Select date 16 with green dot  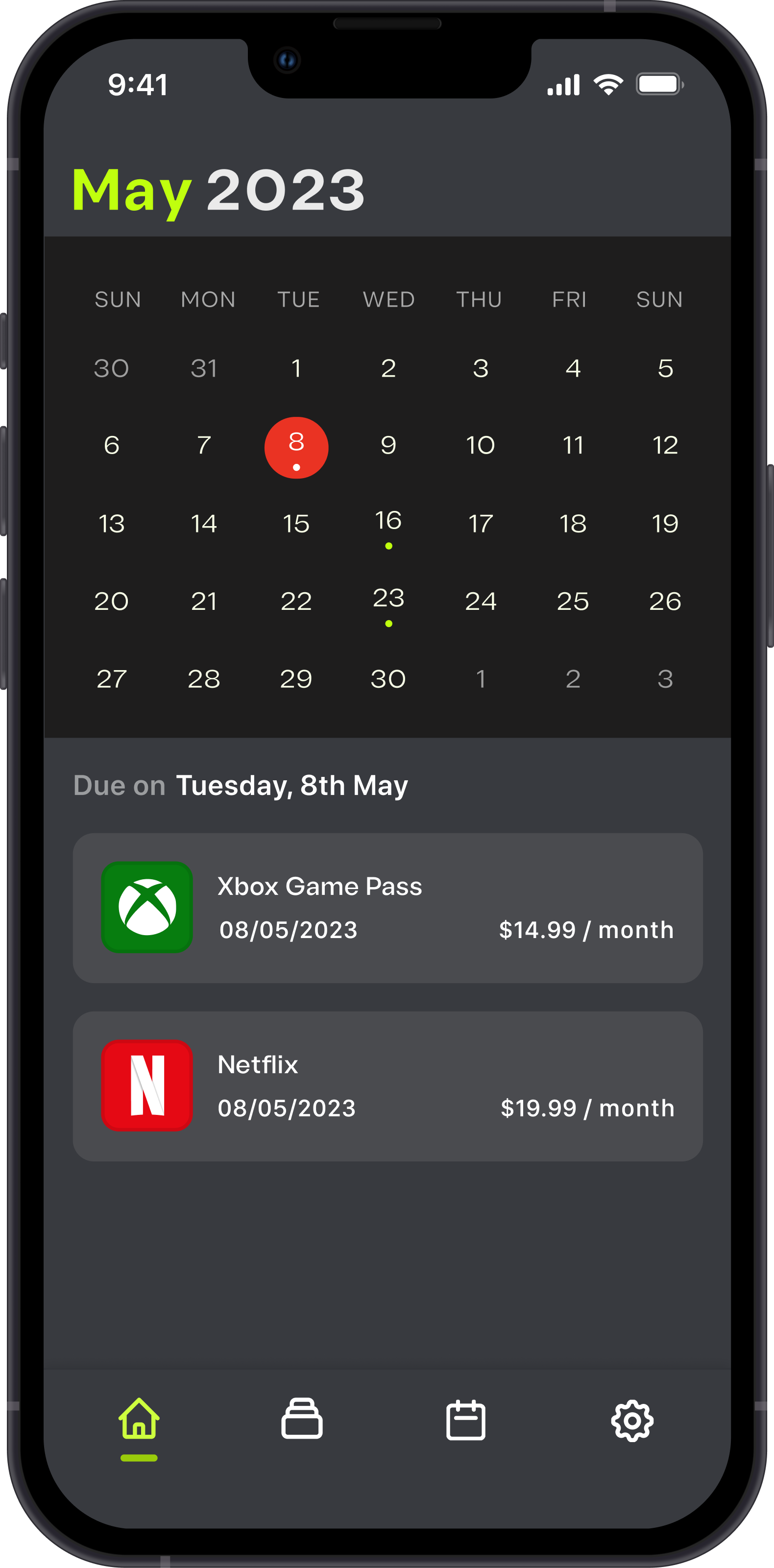(388, 524)
